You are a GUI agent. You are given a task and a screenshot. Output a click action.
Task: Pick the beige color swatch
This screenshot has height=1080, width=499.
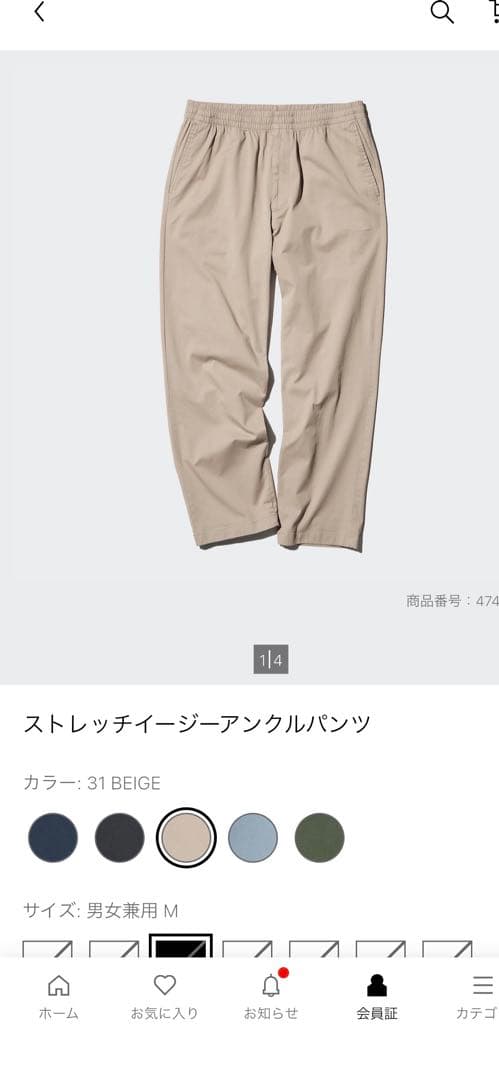pos(186,838)
